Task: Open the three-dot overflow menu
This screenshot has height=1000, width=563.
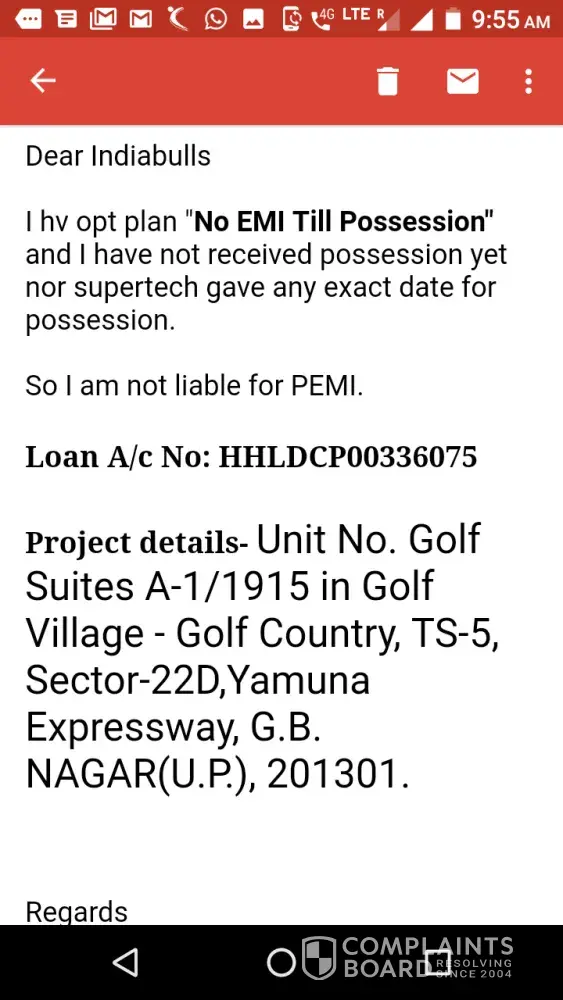Action: tap(528, 81)
